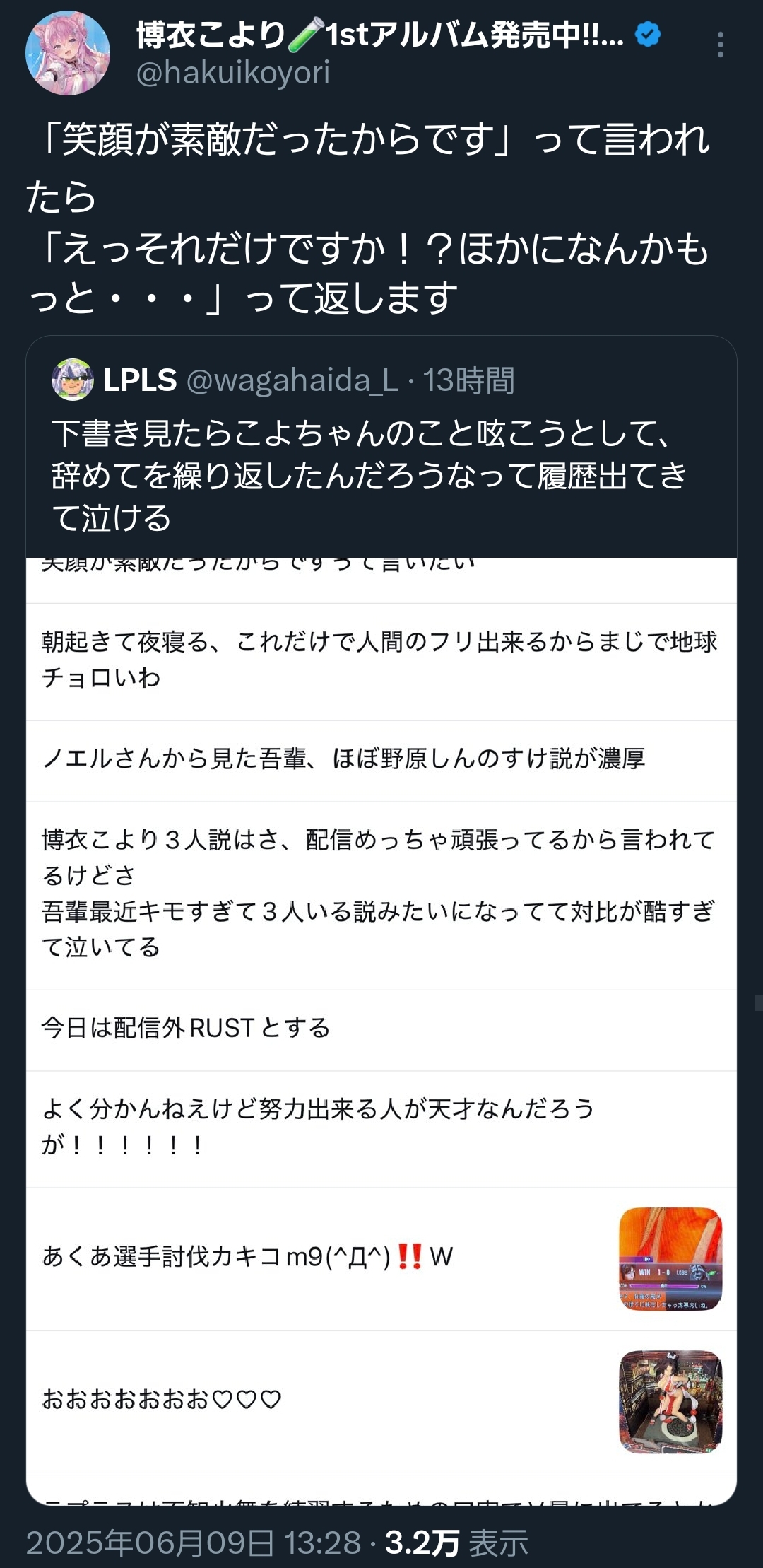Open the tweet's three-dot overflow menu

click(720, 45)
